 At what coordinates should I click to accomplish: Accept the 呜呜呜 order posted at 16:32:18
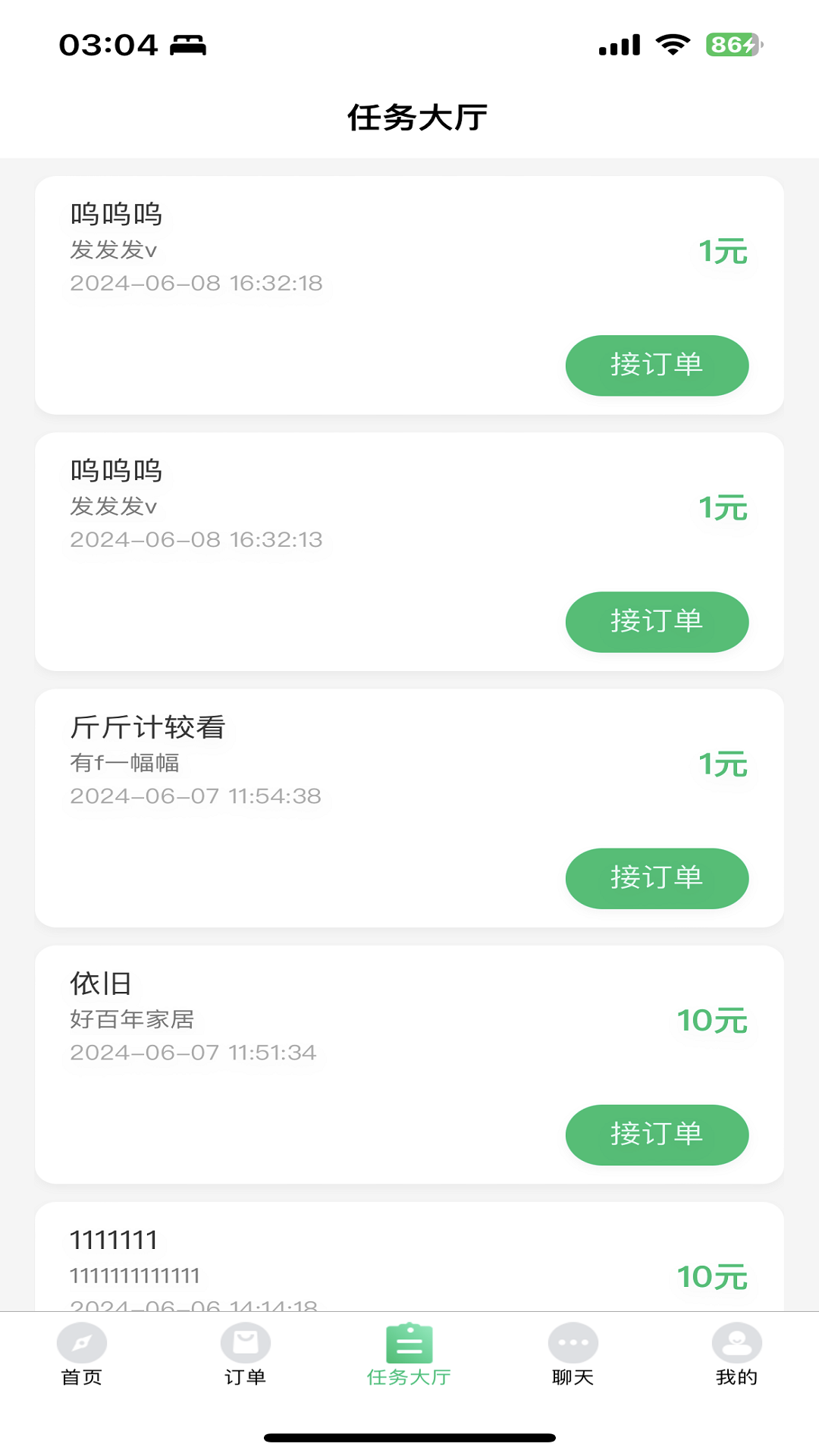[x=657, y=366]
